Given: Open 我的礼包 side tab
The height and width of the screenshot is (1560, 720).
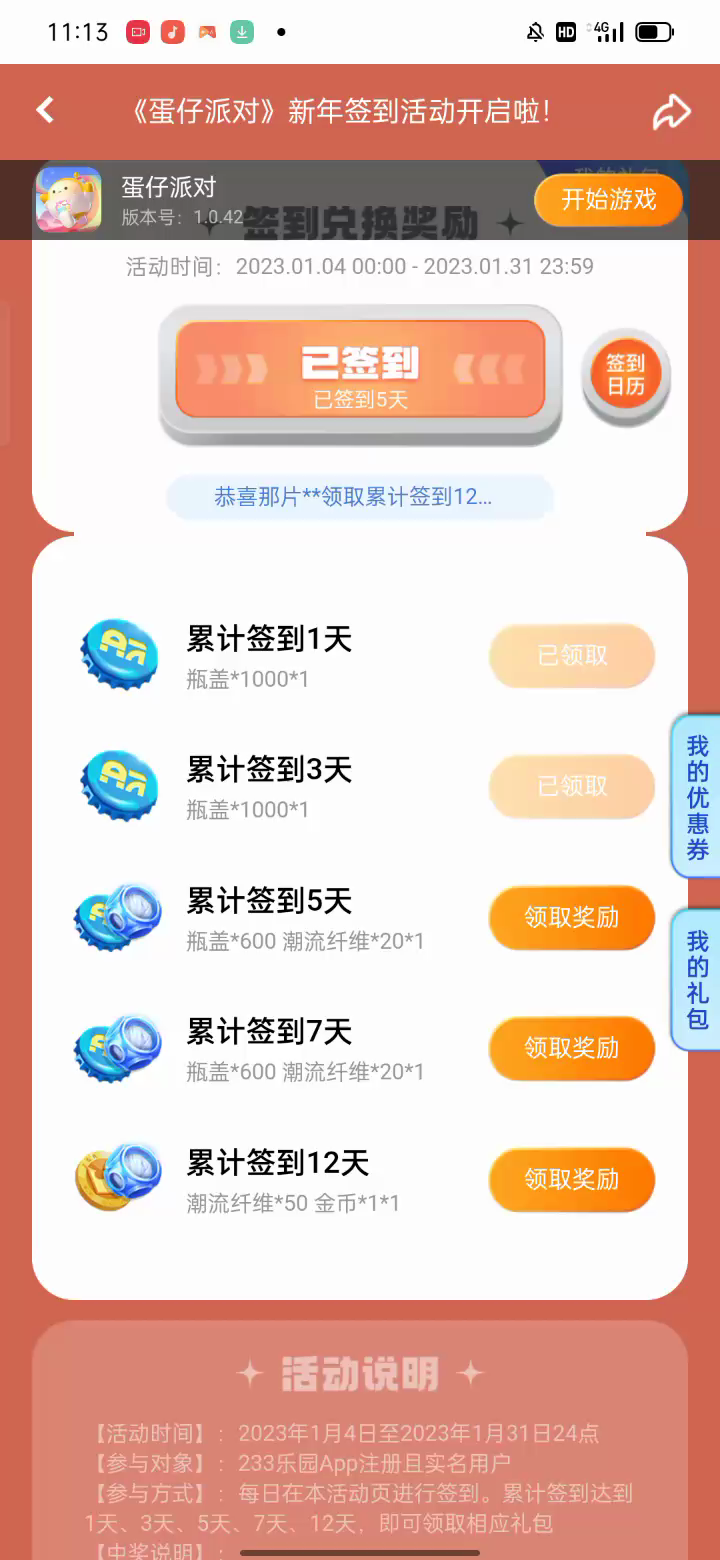Looking at the screenshot, I should tap(697, 980).
